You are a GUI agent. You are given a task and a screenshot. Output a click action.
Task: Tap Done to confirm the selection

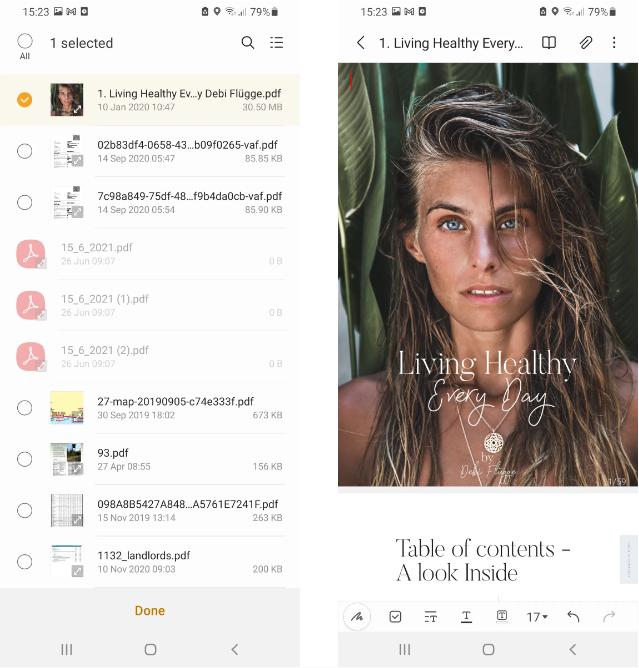150,610
